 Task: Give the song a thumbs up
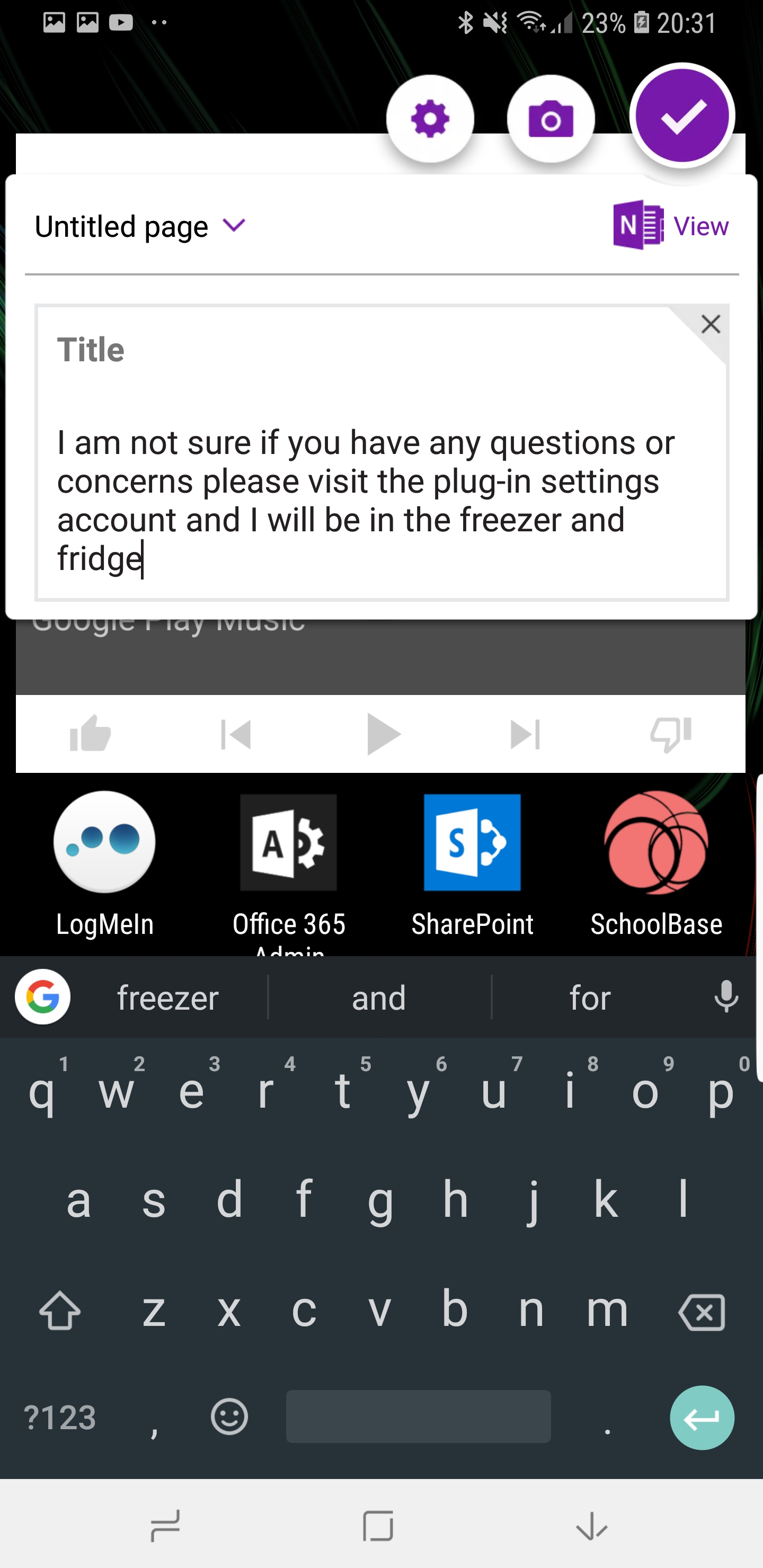pos(91,734)
